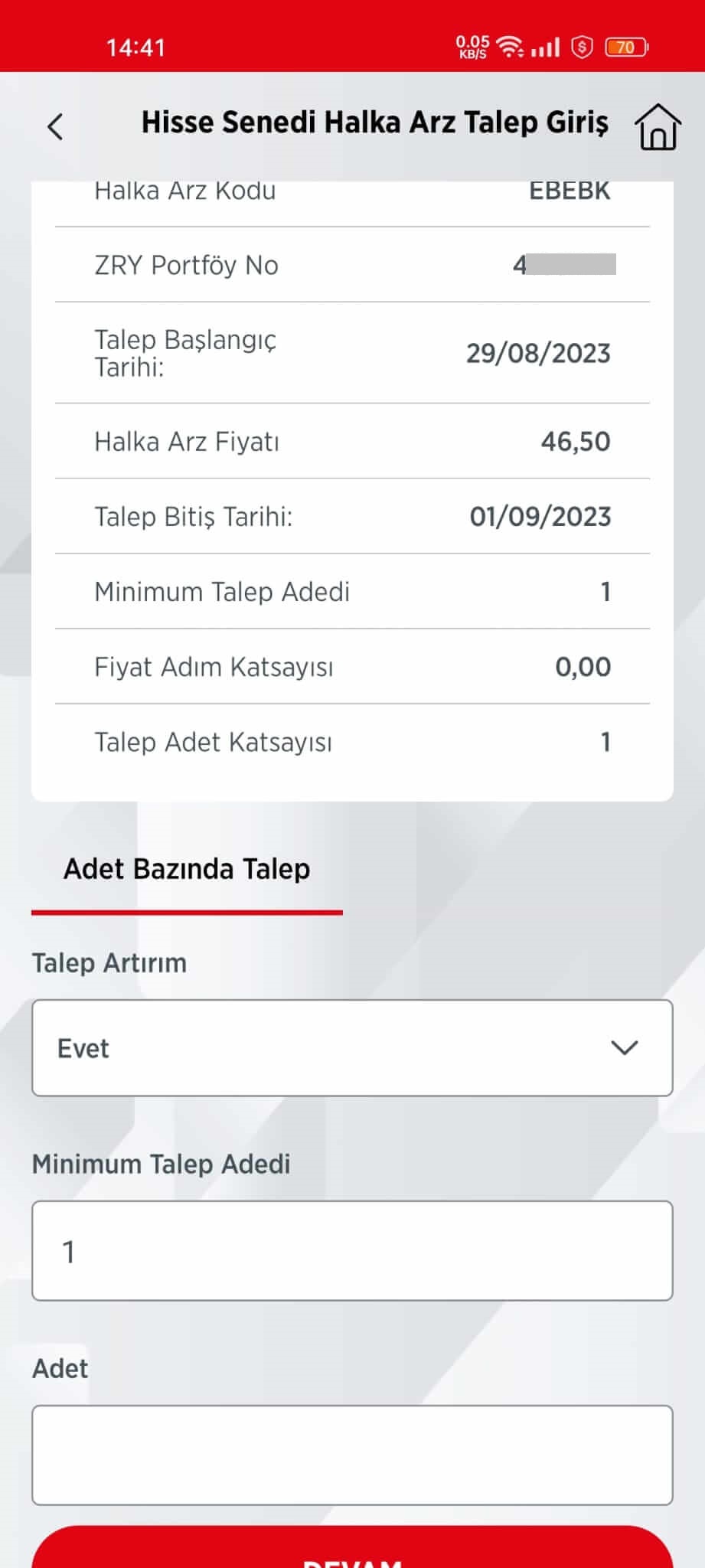This screenshot has width=705, height=1568.
Task: Tap the Wi-Fi icon in the status bar
Action: [510, 47]
